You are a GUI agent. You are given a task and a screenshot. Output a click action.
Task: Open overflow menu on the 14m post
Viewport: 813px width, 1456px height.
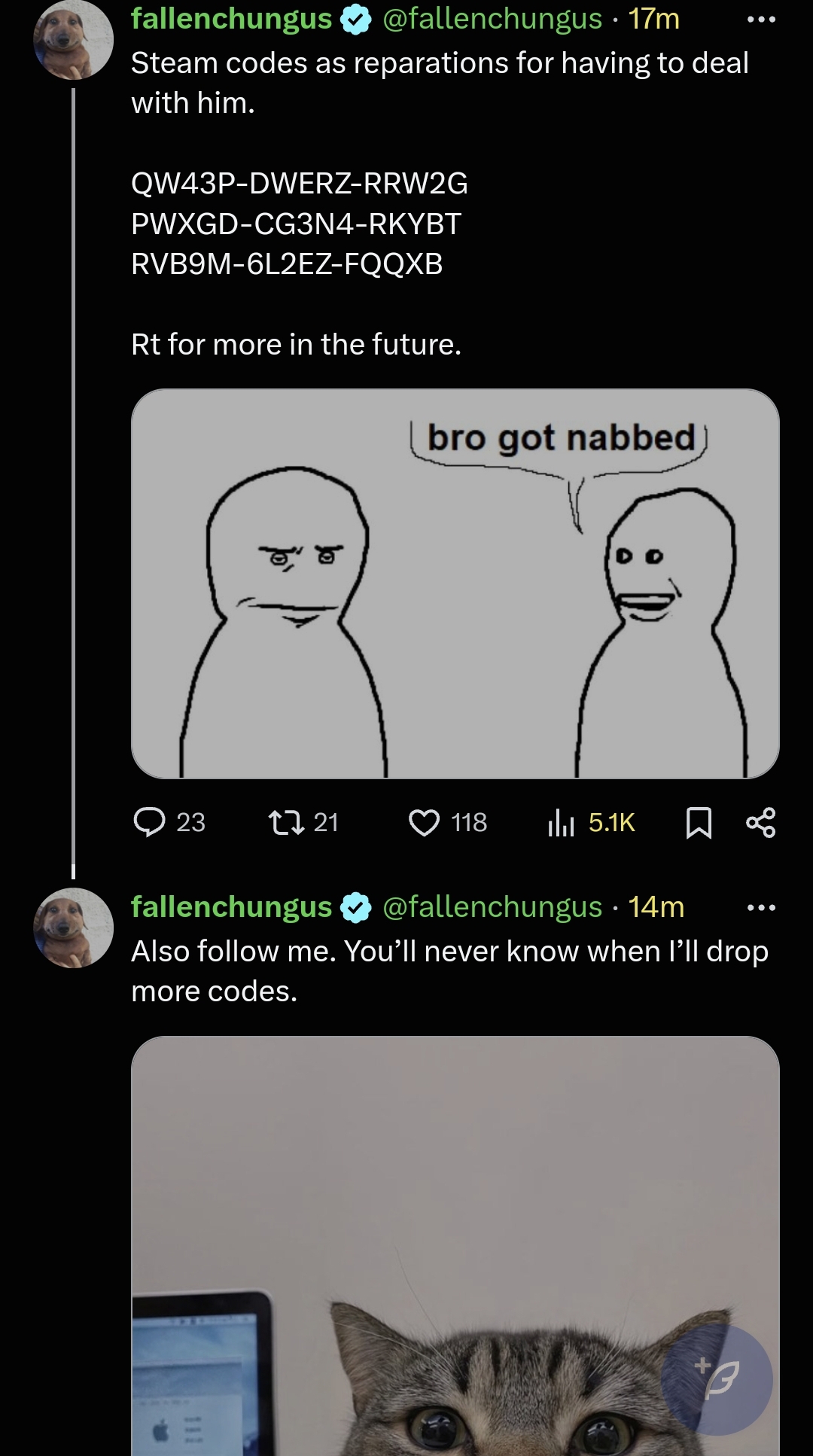[760, 908]
